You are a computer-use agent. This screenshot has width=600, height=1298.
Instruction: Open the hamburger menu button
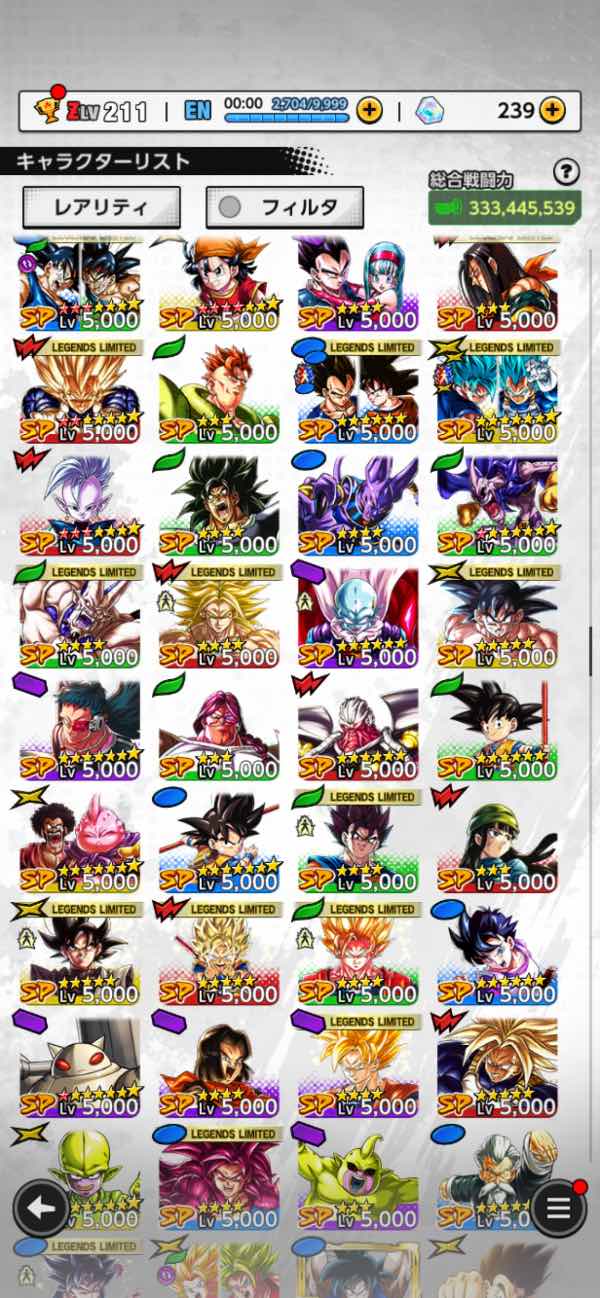(558, 1207)
